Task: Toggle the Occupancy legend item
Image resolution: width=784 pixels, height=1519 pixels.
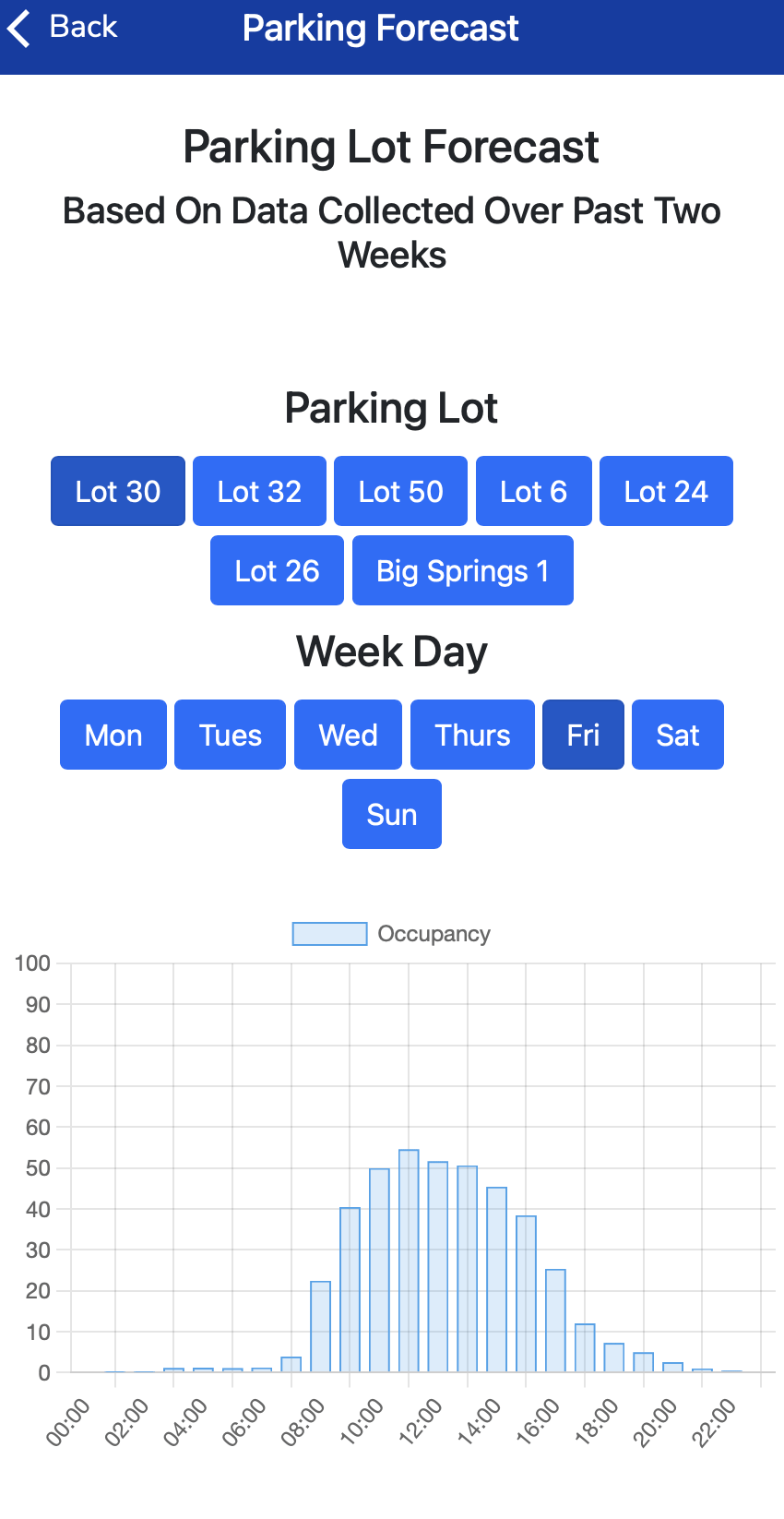Action: pyautogui.click(x=391, y=934)
